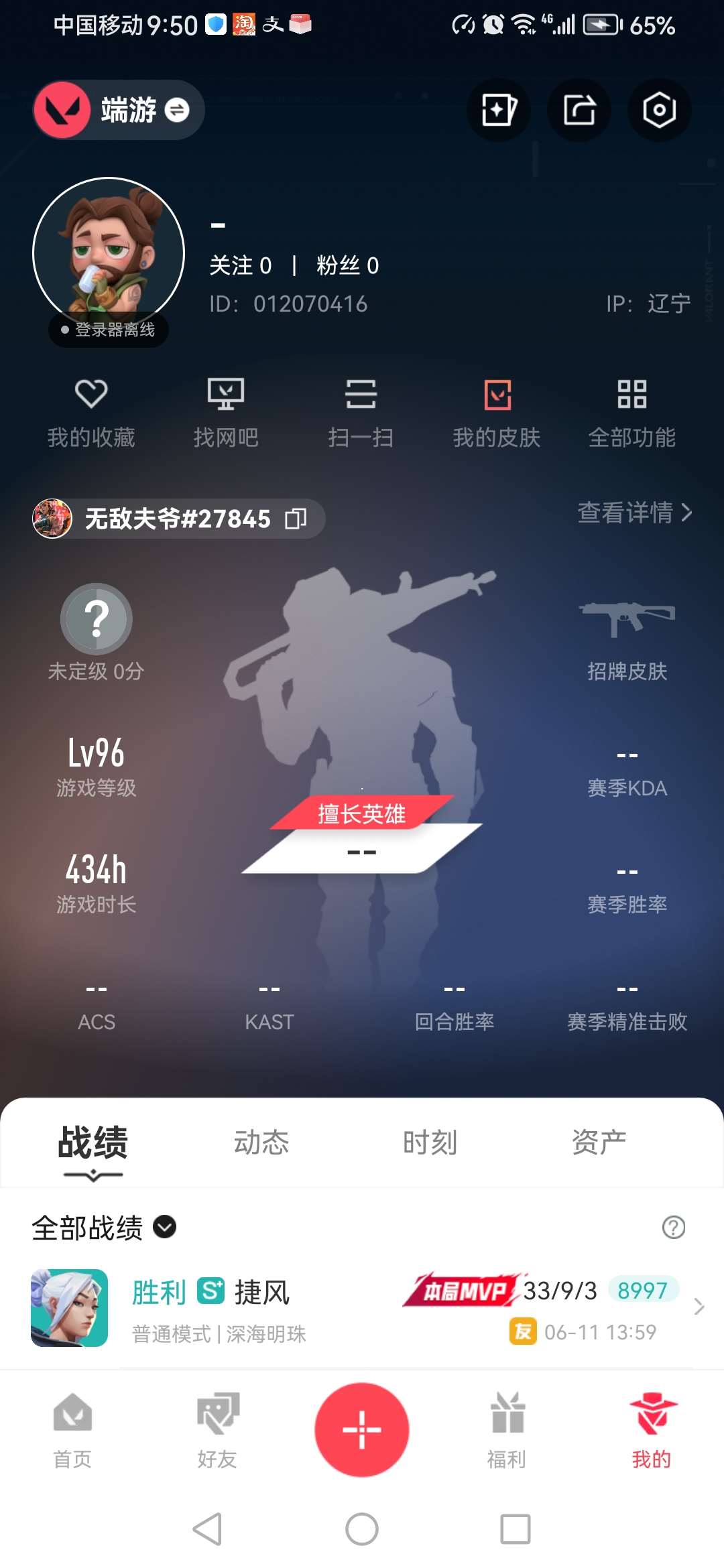Open the settings hexagon icon

coord(659,110)
